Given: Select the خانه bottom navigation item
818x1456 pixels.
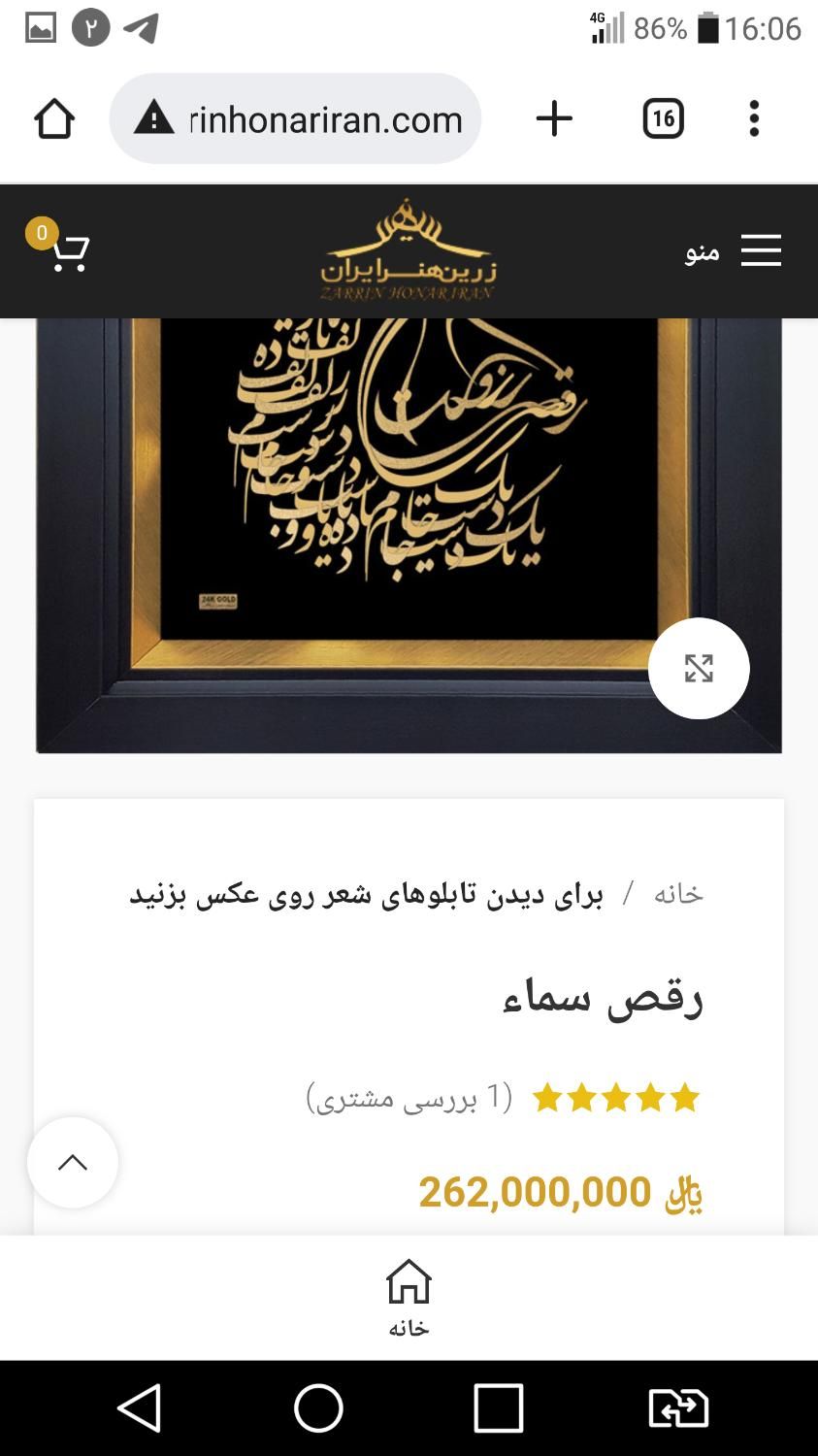Looking at the screenshot, I should (409, 1297).
